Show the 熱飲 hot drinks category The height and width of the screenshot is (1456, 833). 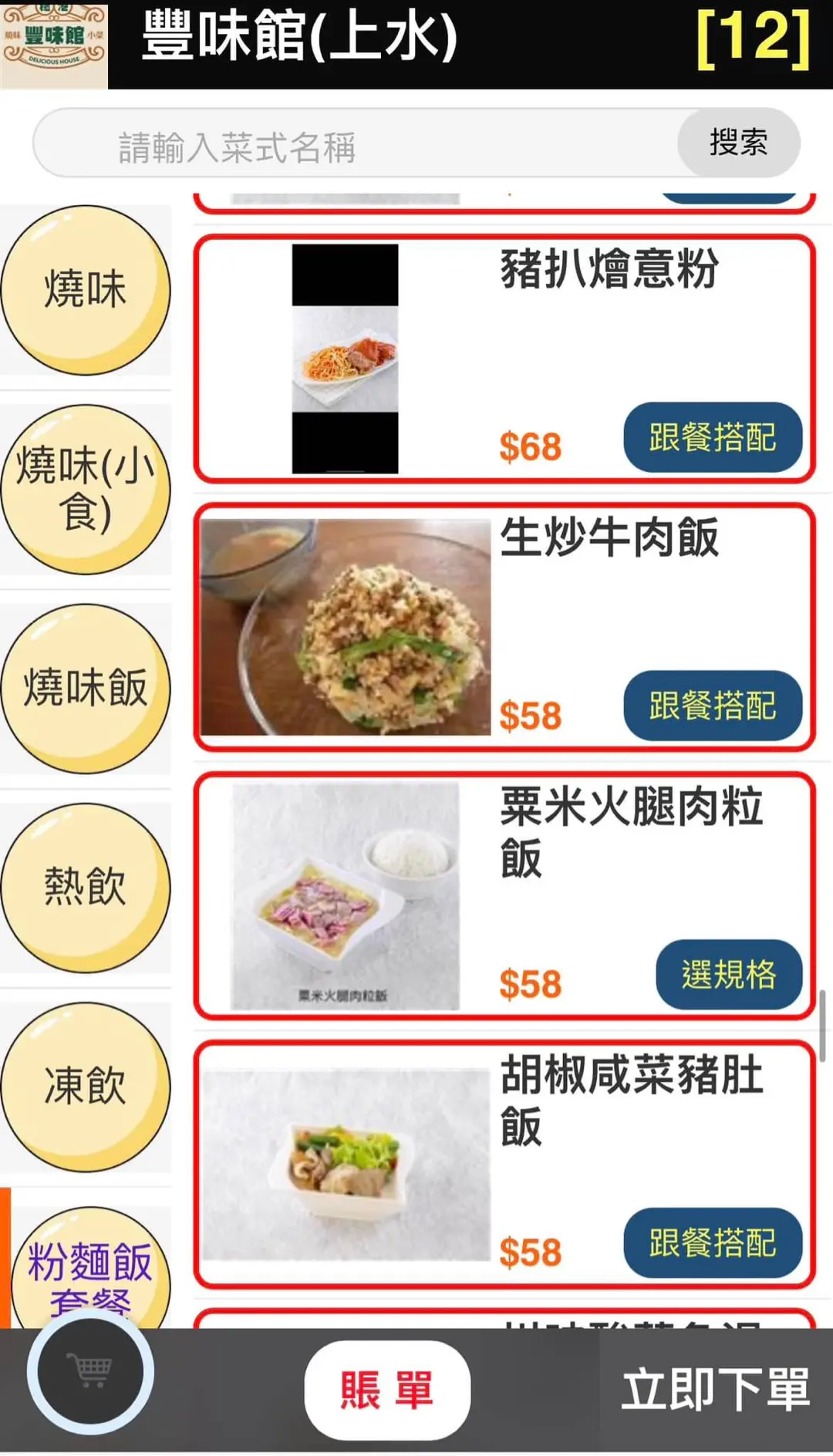[85, 887]
